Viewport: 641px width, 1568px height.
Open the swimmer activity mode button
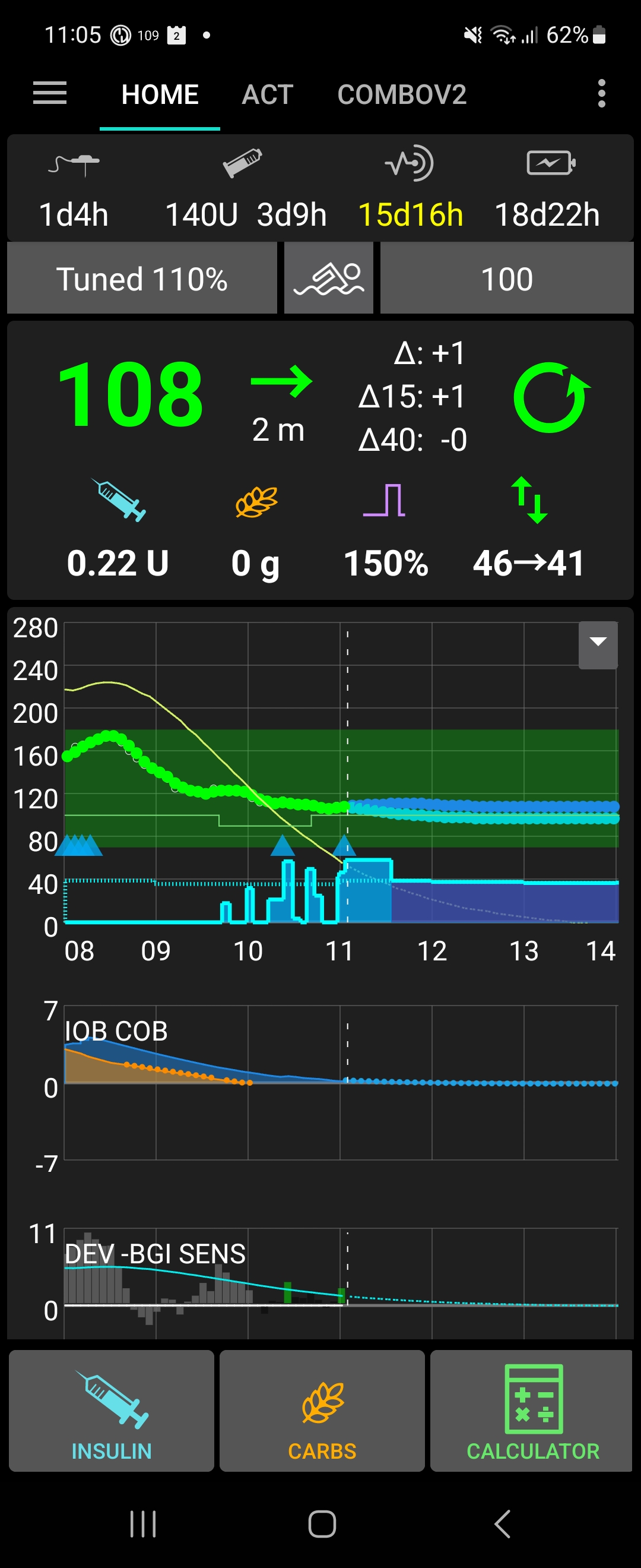pyautogui.click(x=328, y=279)
